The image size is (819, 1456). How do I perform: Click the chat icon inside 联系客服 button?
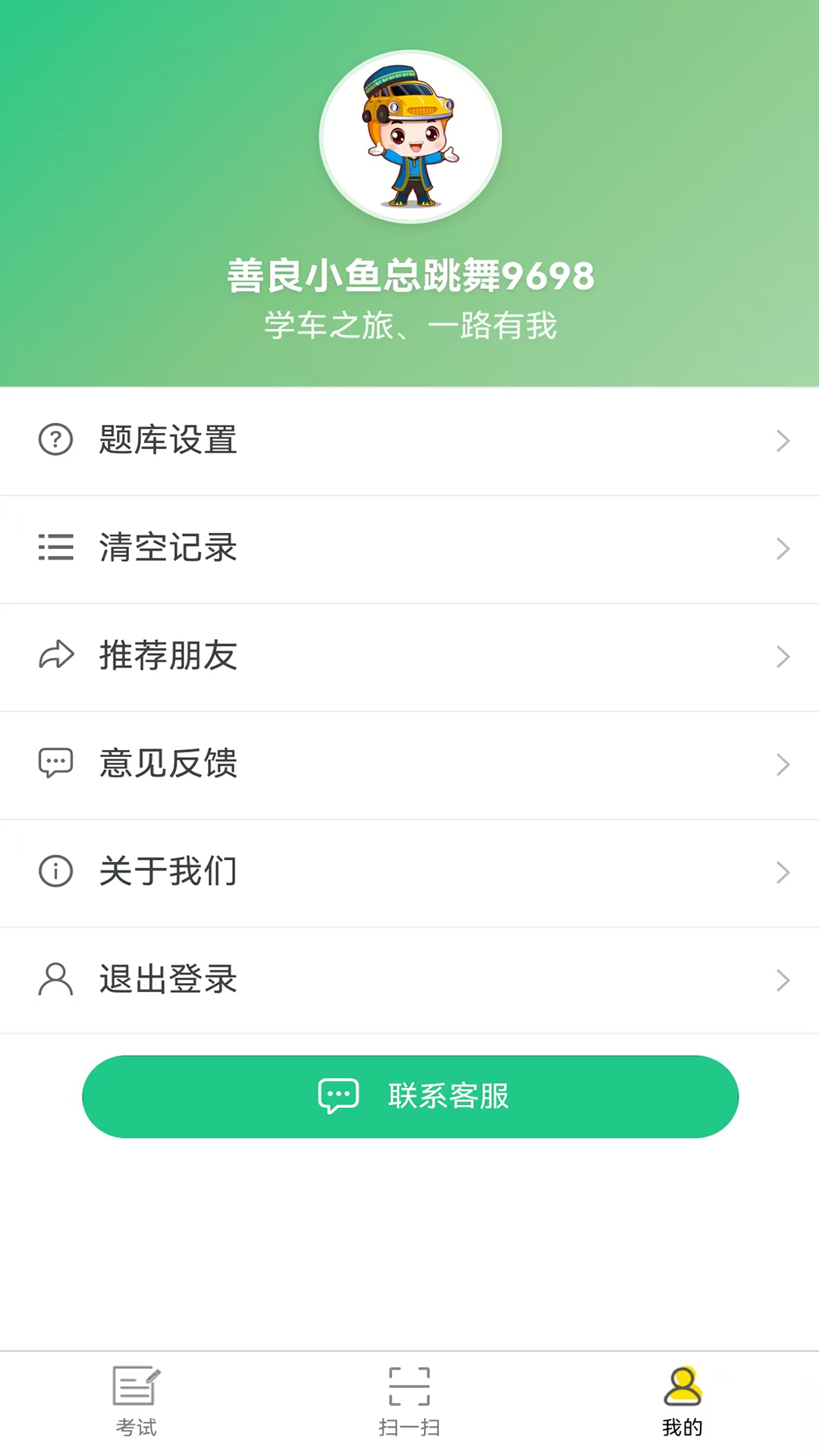[x=340, y=1096]
